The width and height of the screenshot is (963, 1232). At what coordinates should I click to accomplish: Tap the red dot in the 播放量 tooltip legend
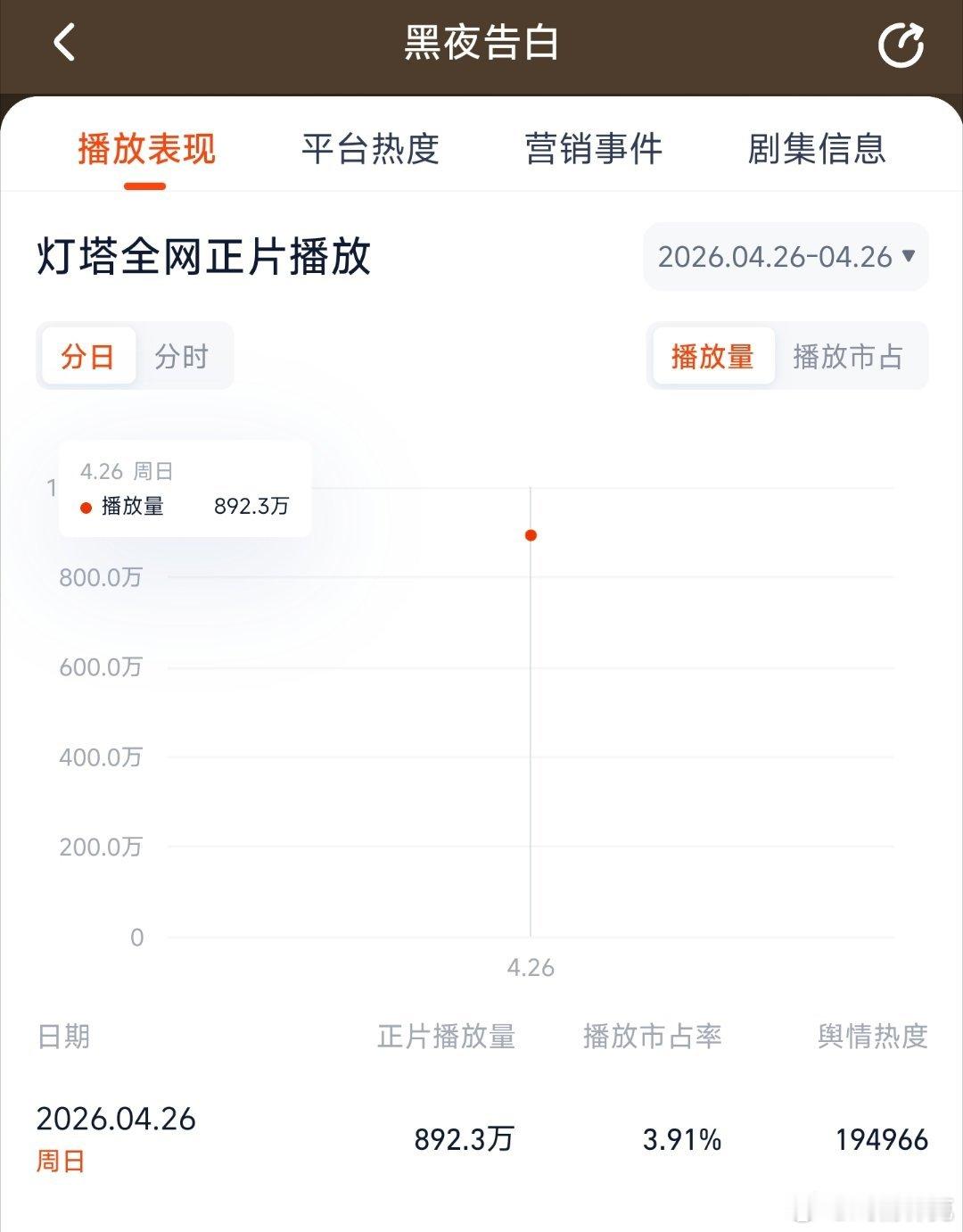tap(86, 507)
